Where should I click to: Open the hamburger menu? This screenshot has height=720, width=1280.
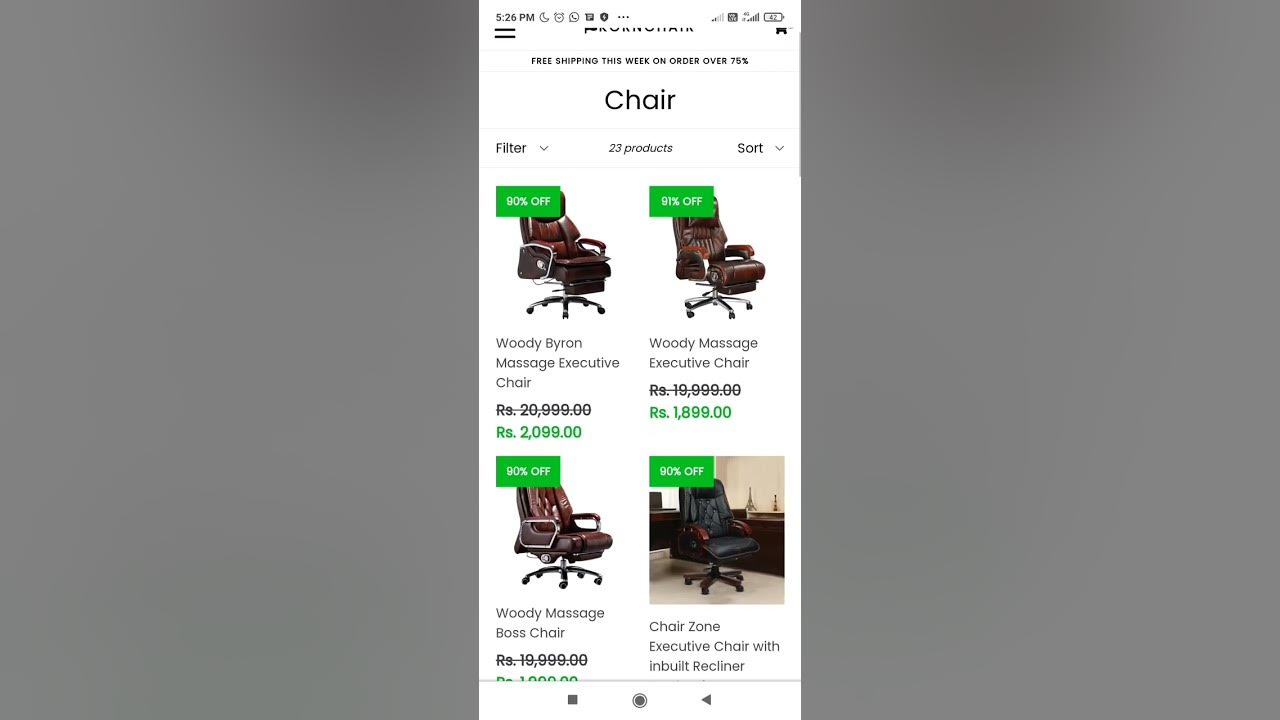pos(505,33)
